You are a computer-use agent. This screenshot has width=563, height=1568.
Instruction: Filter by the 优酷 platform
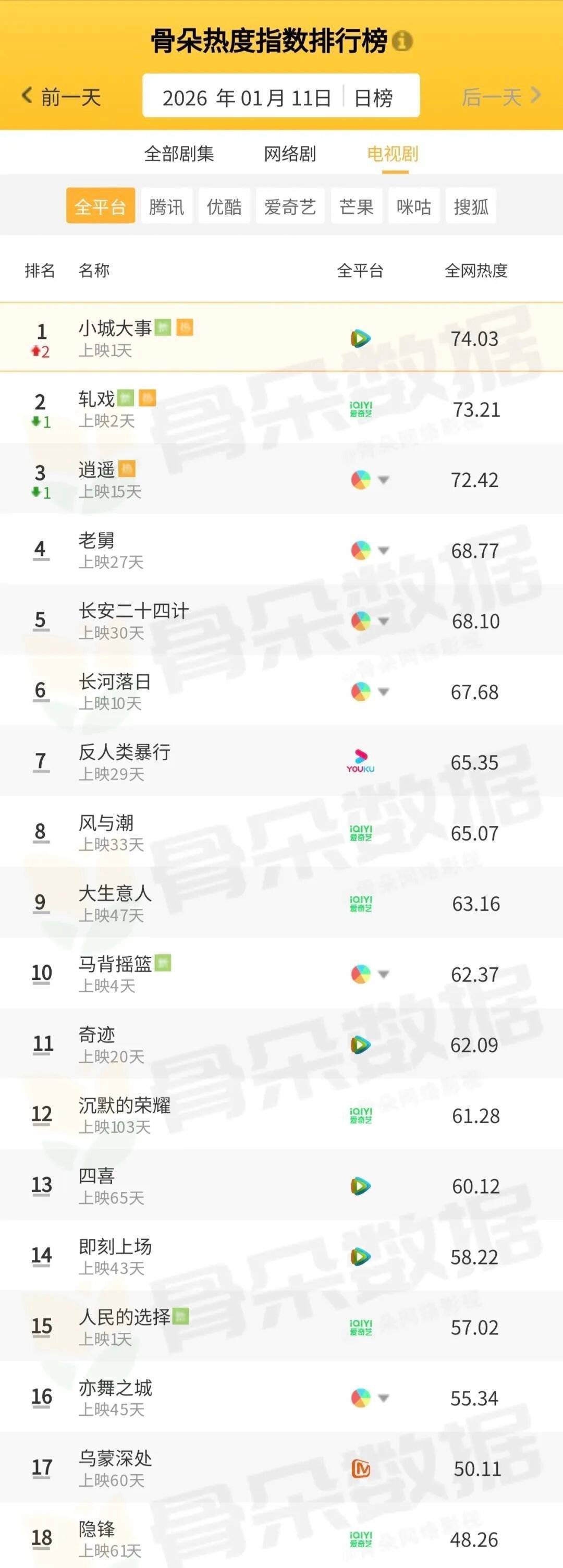point(225,206)
